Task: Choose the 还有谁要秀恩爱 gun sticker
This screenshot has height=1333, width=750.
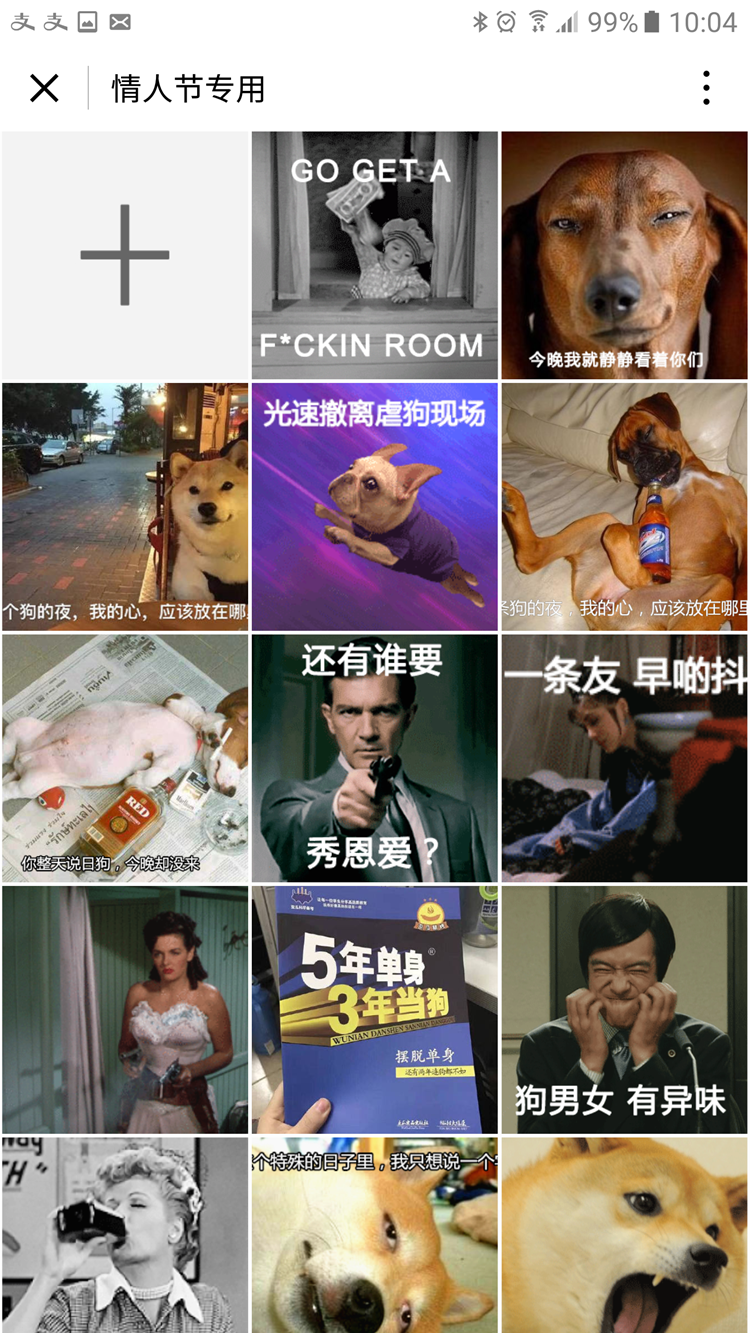Action: 374,757
